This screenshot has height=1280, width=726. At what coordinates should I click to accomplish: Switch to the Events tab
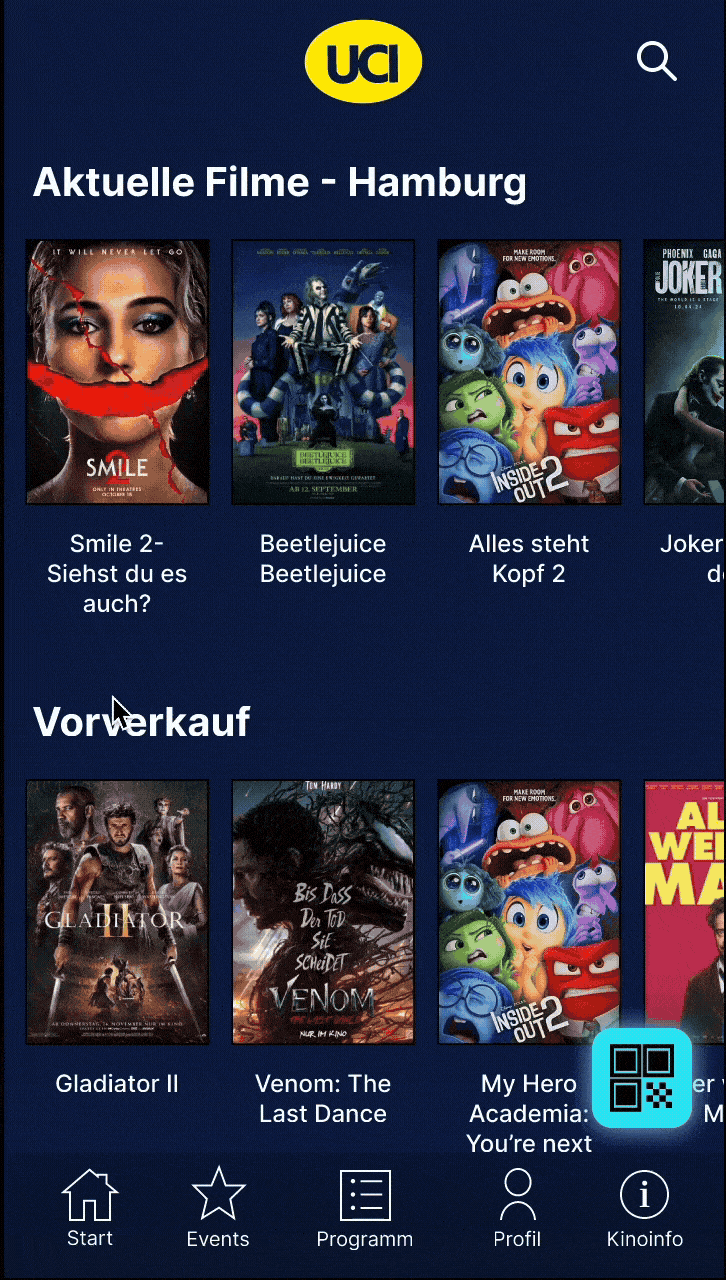click(218, 1208)
